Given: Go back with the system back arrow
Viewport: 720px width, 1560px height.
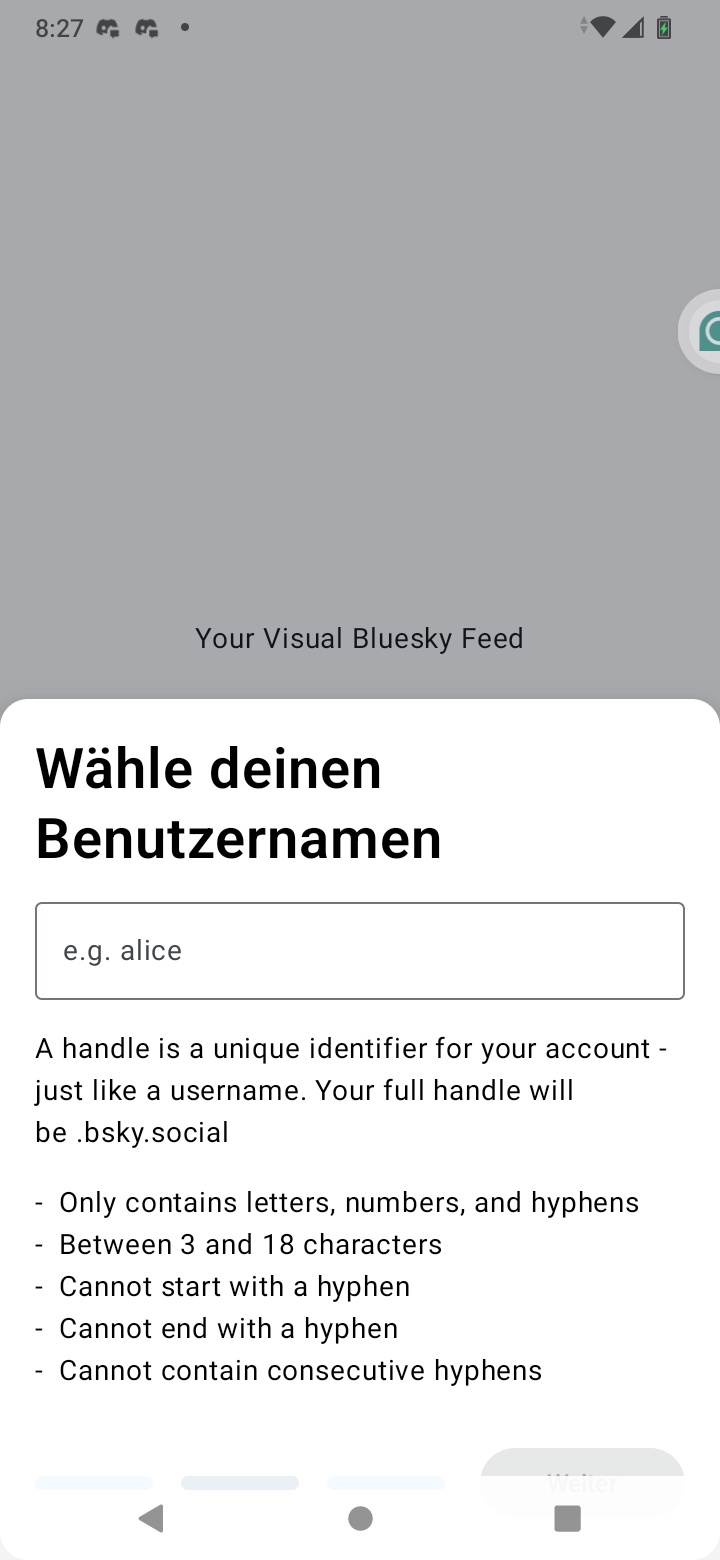Looking at the screenshot, I should click(x=151, y=1518).
